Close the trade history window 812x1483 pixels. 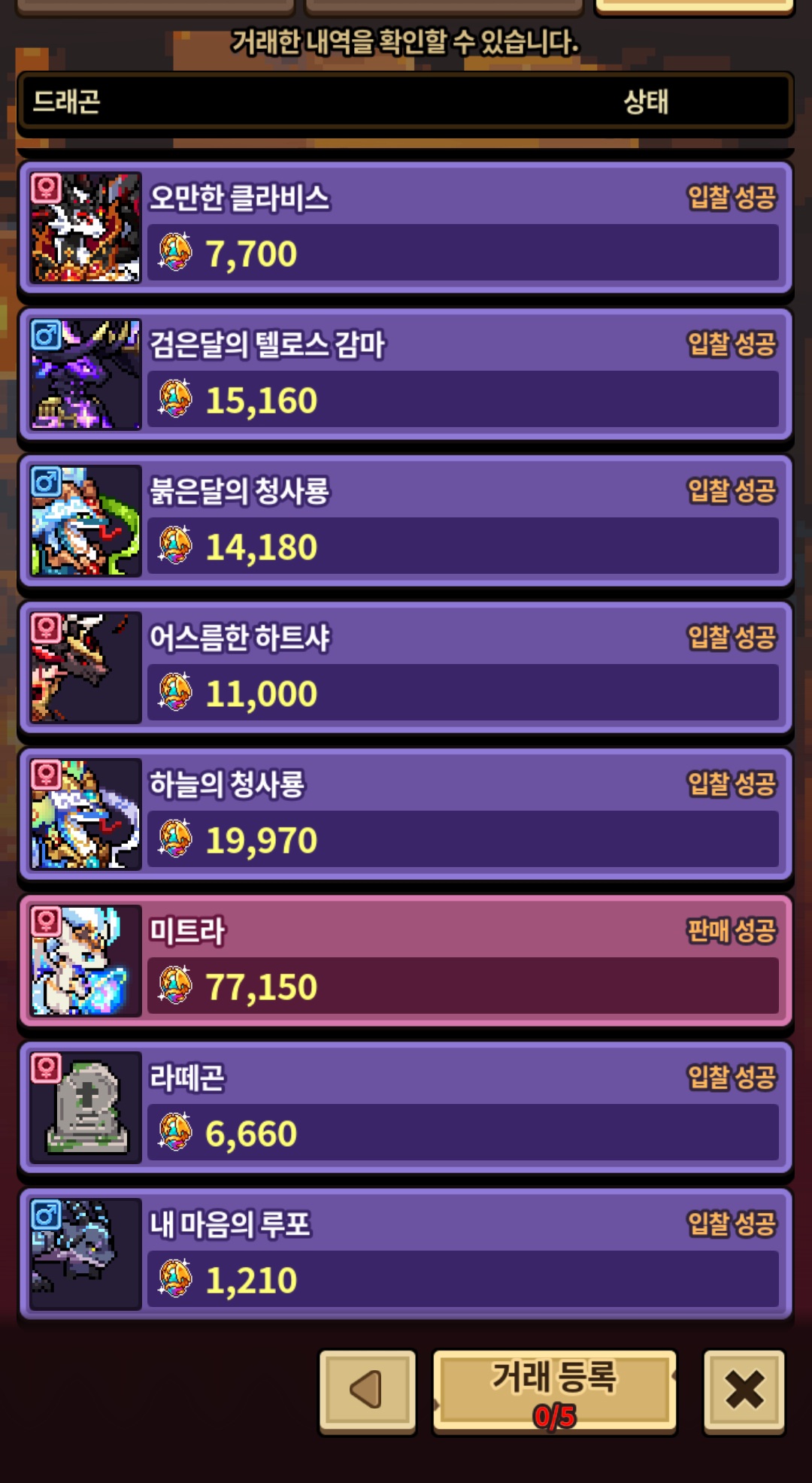point(744,1391)
